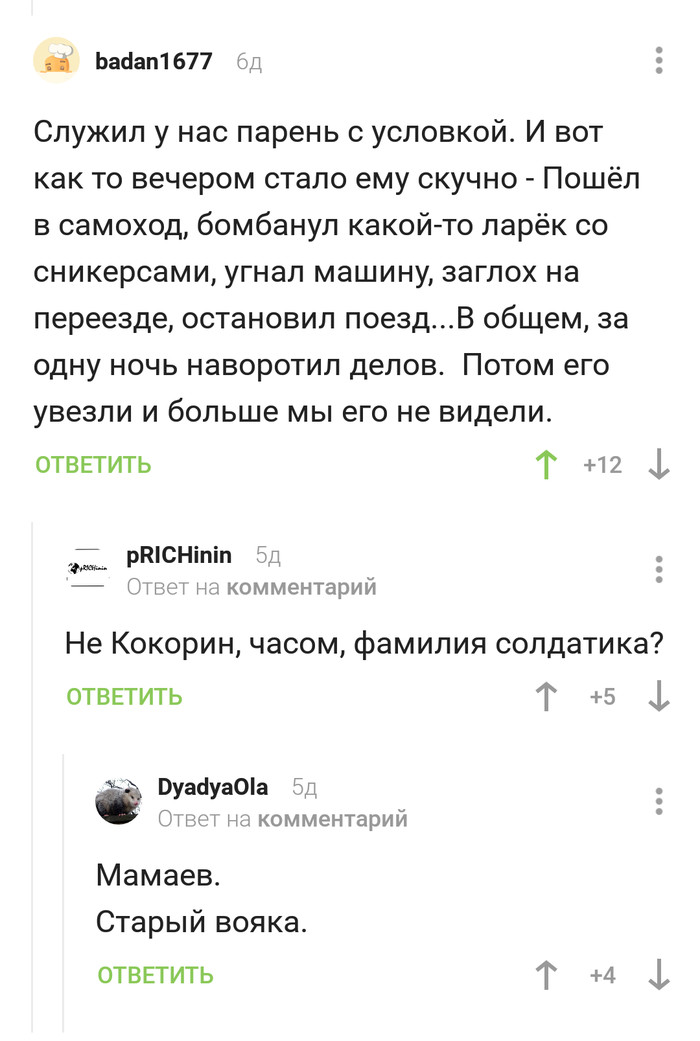Downvote pRICHinin's comment
Screen dimensions: 700x1041
pos(659,697)
